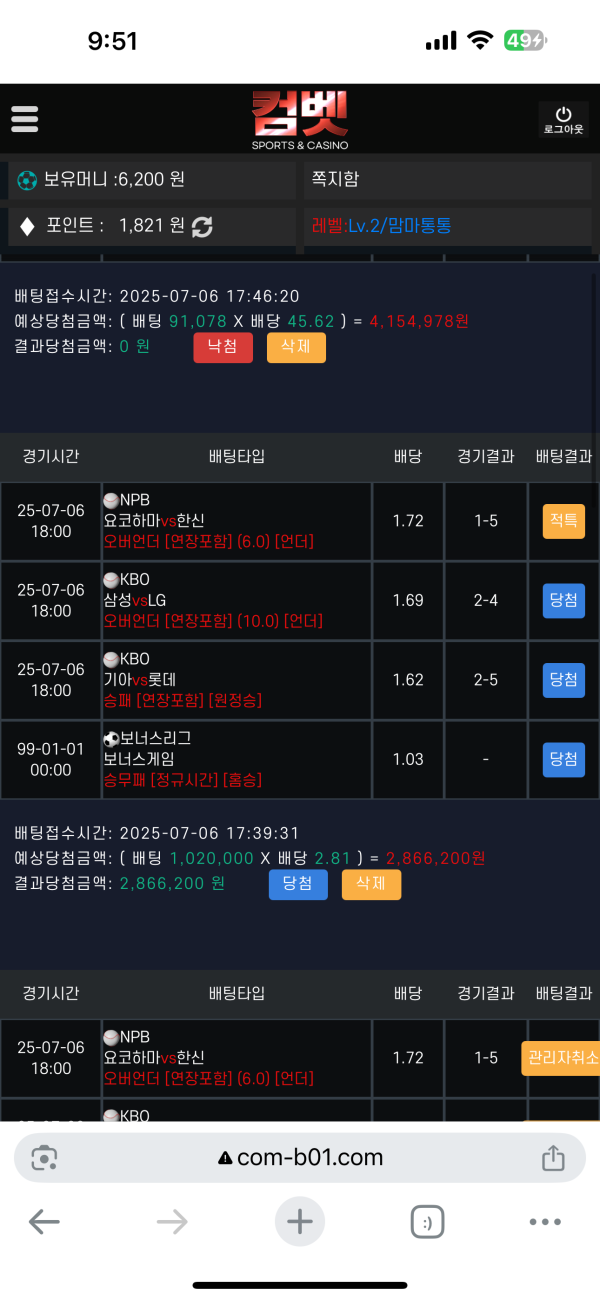
Task: Go back to the previous page
Action: pos(44,1221)
